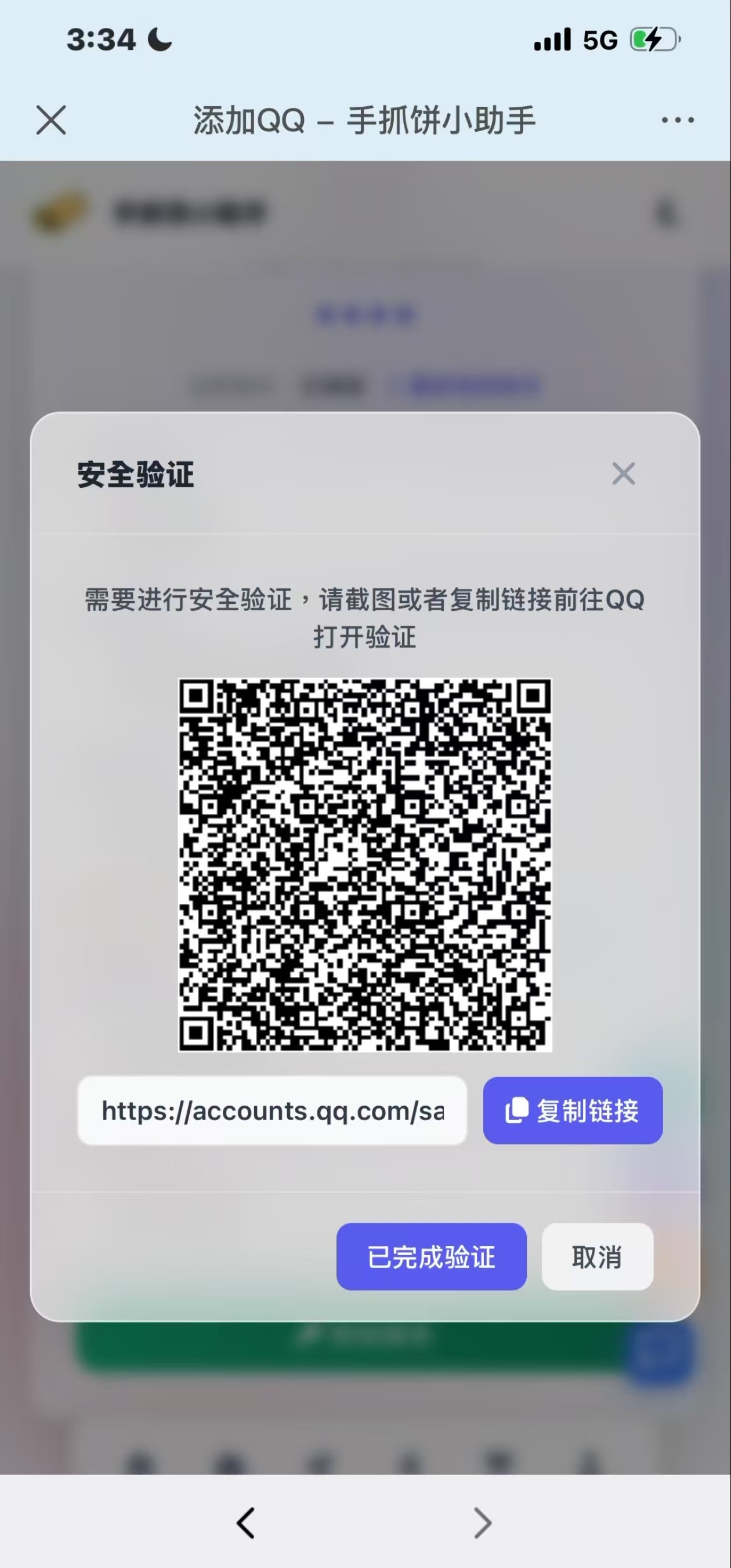The width and height of the screenshot is (731, 1568).
Task: Go forward to the next page
Action: 483,1522
